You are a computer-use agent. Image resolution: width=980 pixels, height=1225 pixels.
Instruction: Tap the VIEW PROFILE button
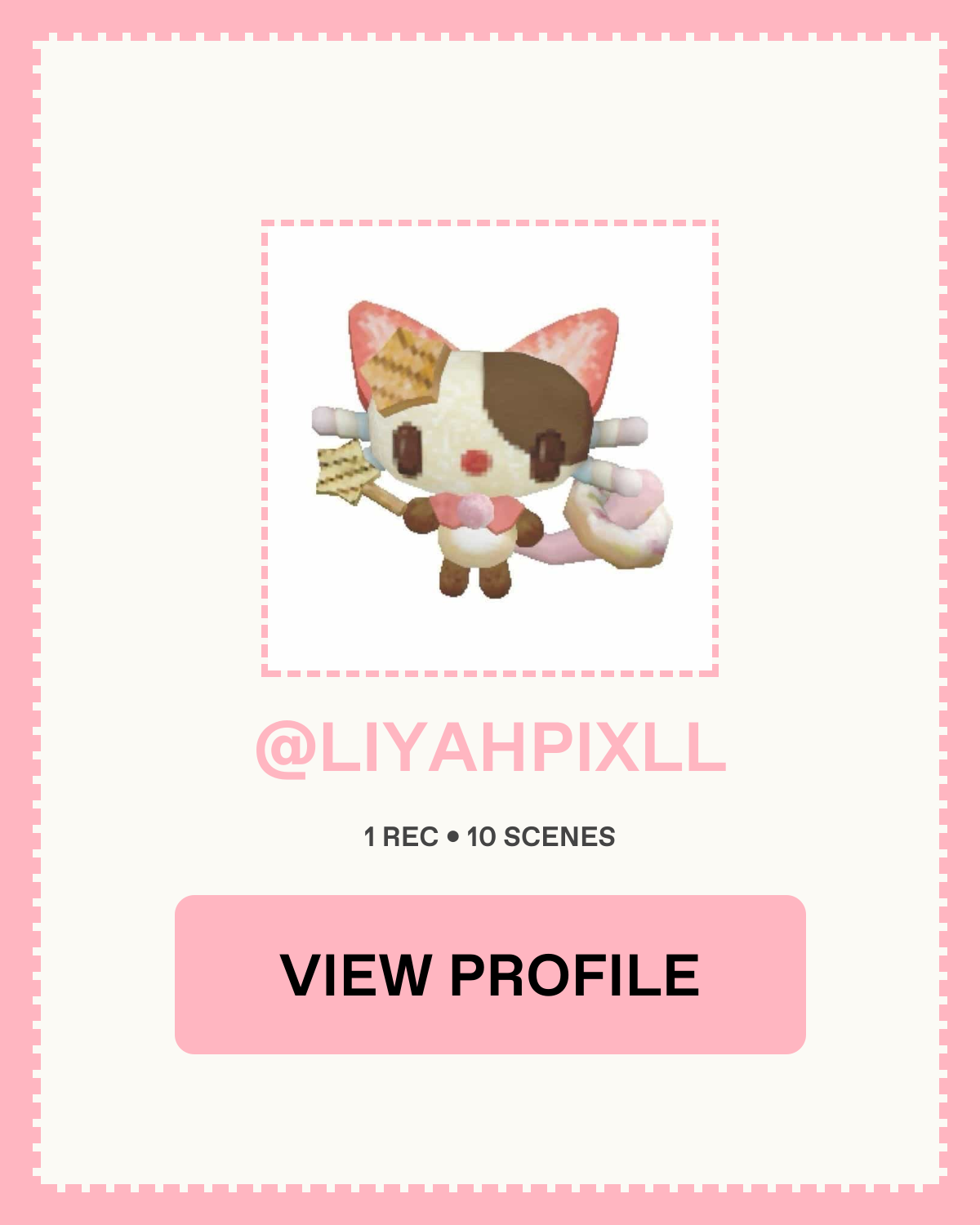(x=490, y=974)
